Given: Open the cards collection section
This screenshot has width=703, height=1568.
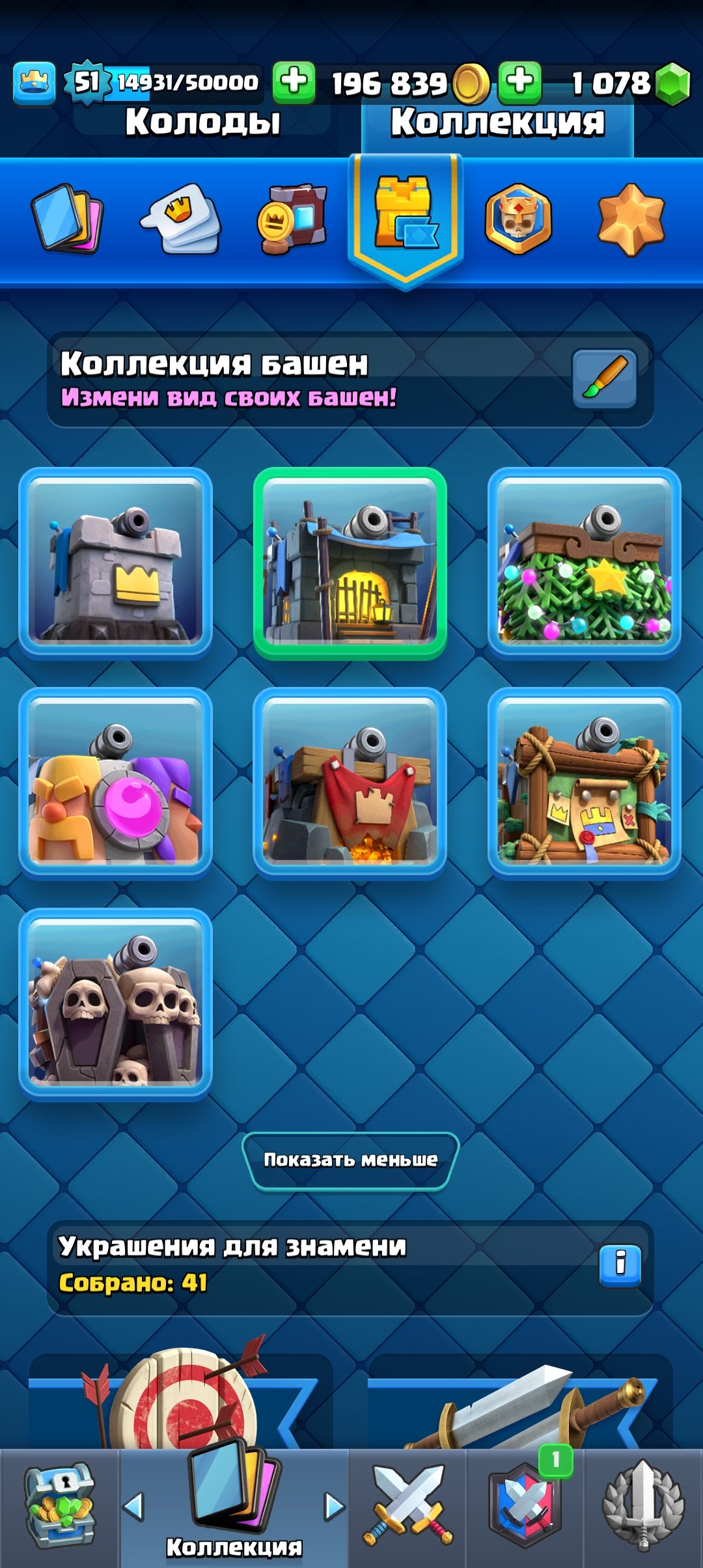Looking at the screenshot, I should point(67,219).
